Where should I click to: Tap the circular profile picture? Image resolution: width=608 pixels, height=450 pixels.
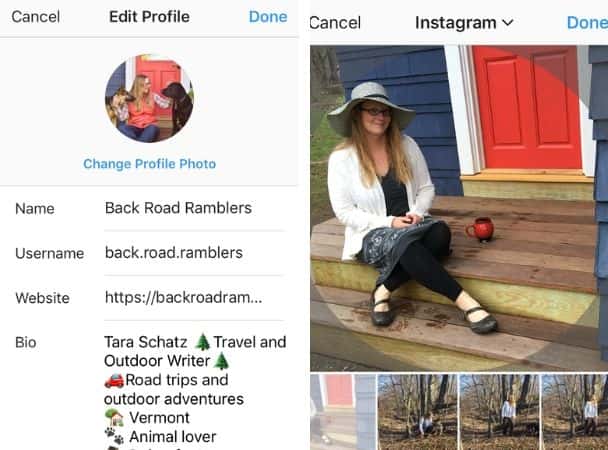(149, 99)
